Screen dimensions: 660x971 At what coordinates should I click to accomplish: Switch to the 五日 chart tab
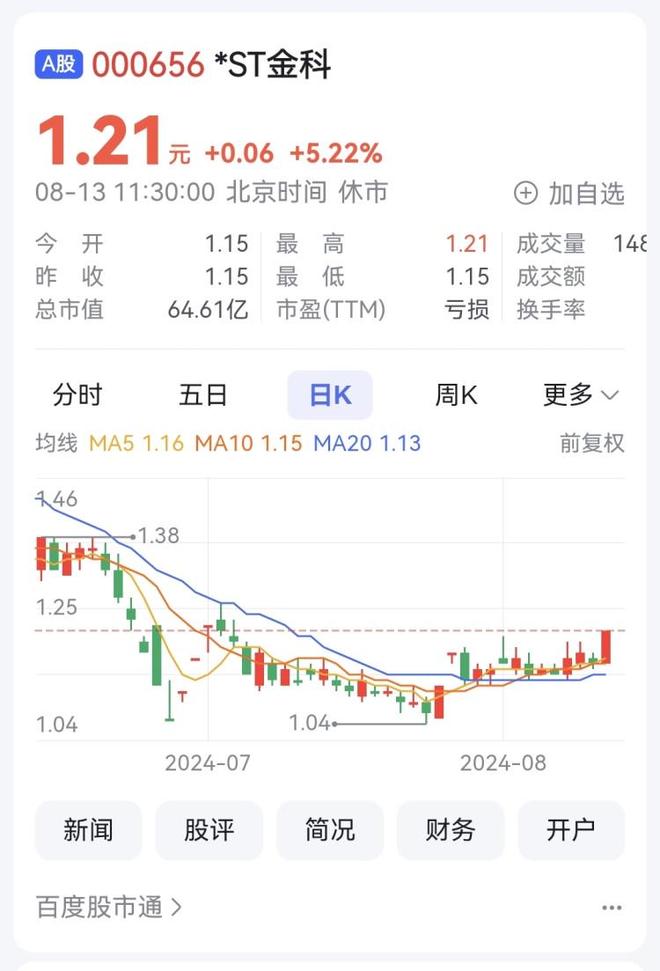[203, 395]
